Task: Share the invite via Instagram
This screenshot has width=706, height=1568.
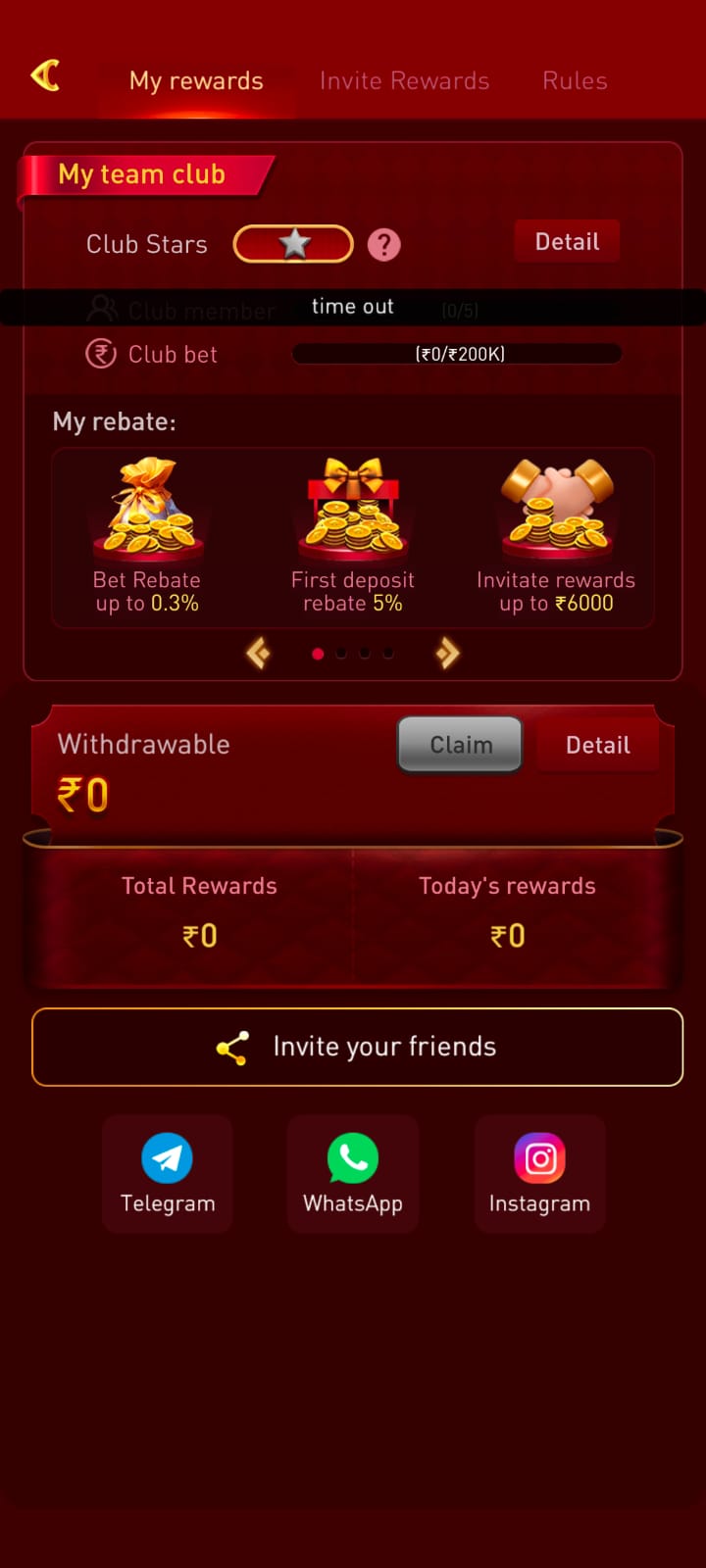Action: pyautogui.click(x=539, y=1173)
